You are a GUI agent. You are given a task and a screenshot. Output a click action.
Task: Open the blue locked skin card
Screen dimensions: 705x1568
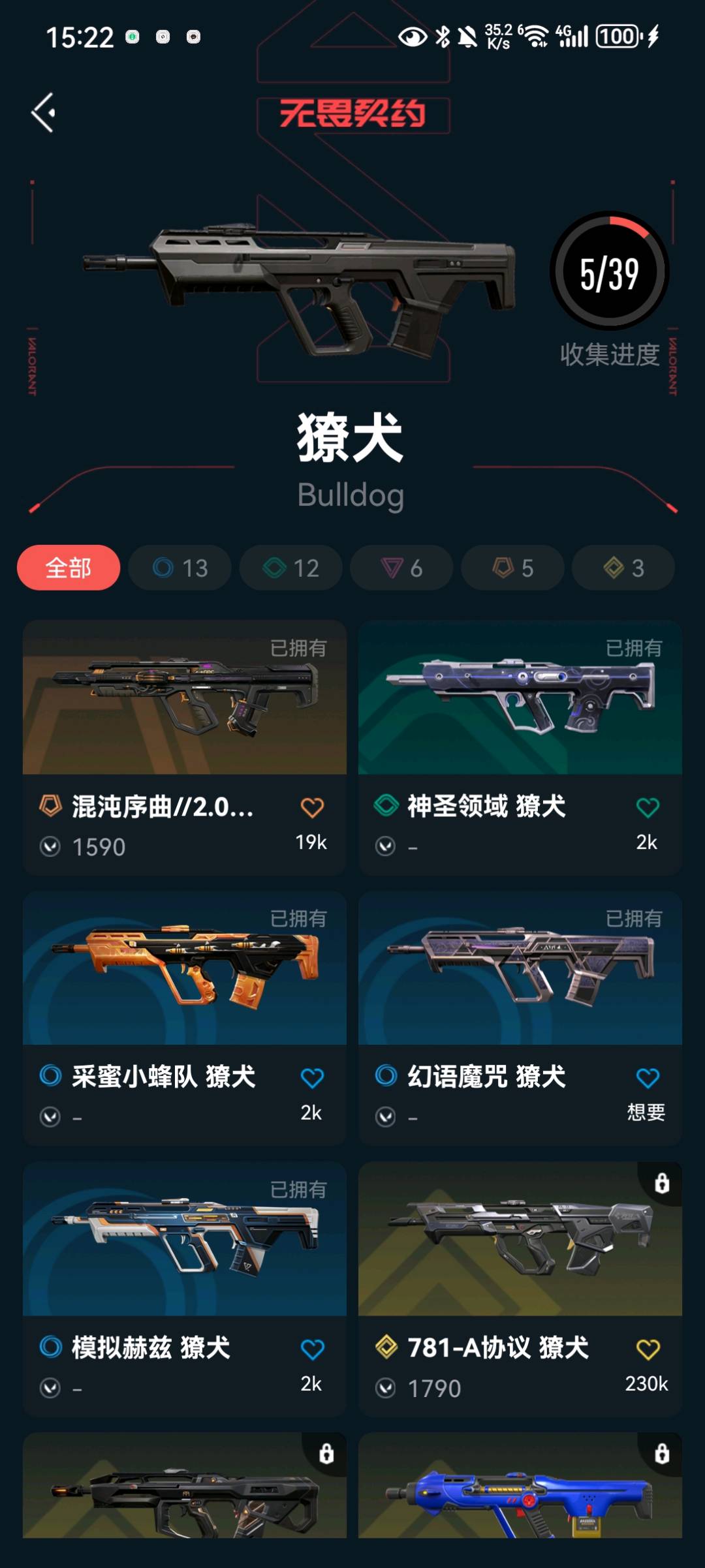coord(520,1488)
